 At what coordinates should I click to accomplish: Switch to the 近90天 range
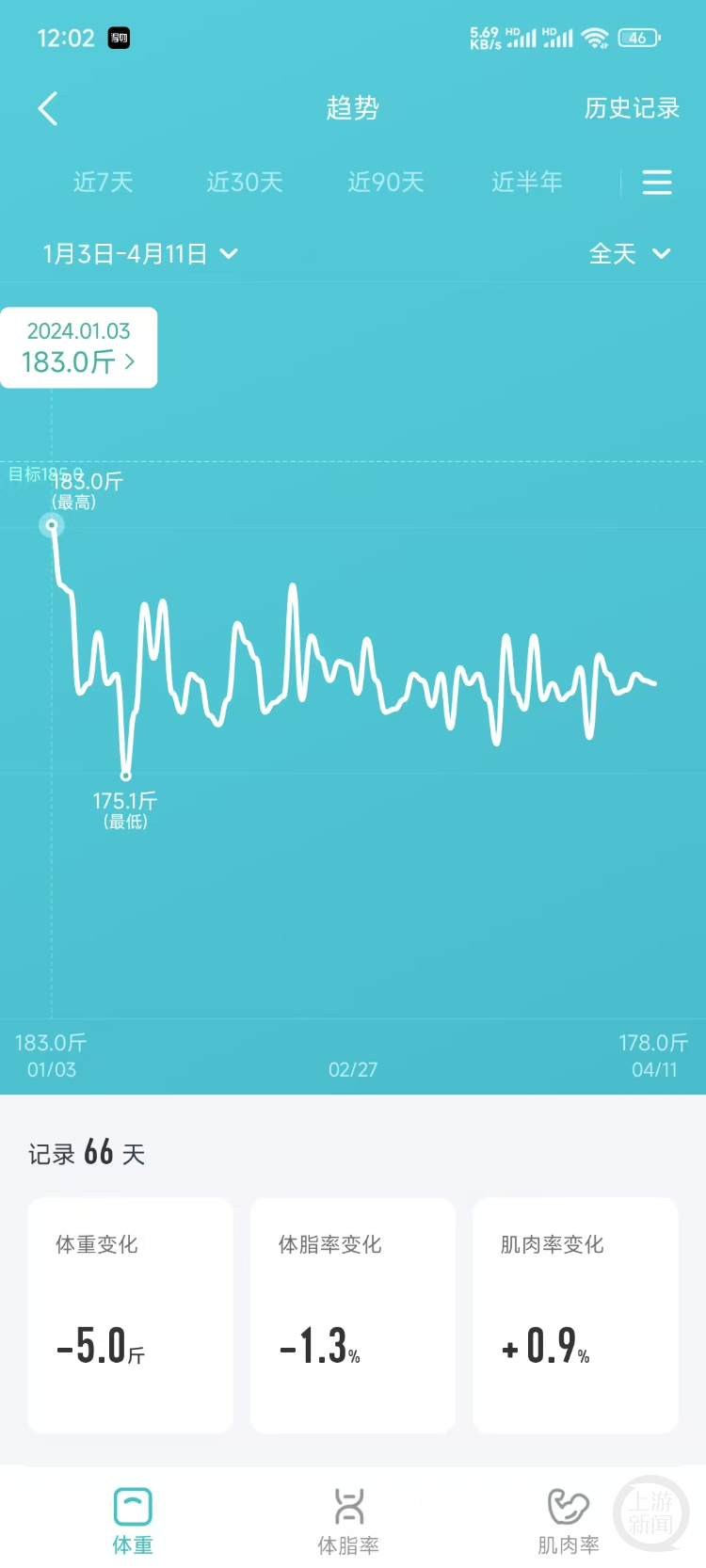pyautogui.click(x=386, y=182)
